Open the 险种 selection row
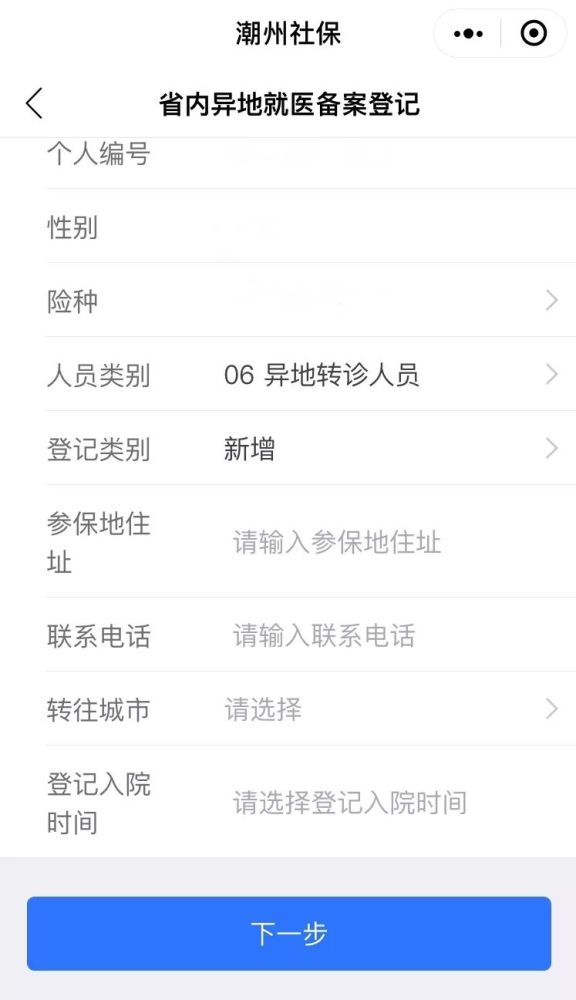Screen dimensions: 576x1000 311,300
